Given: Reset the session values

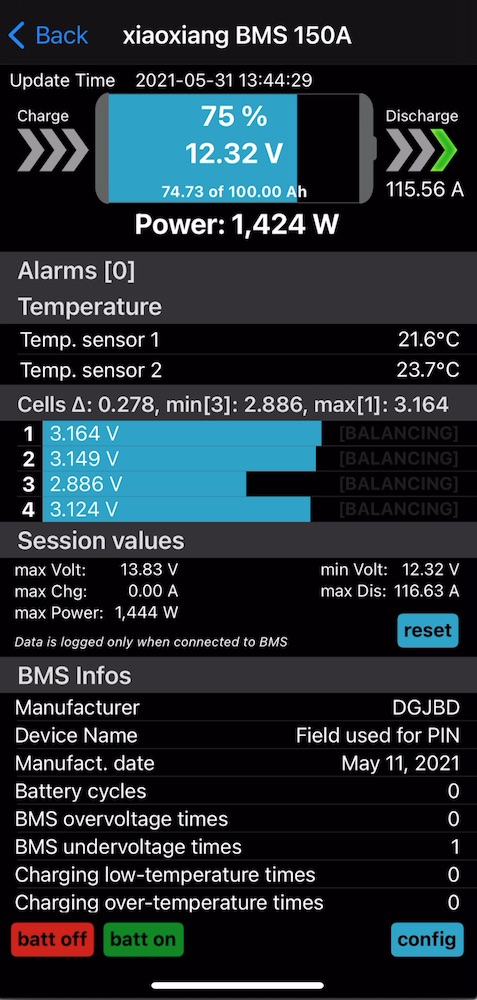Looking at the screenshot, I should [x=427, y=630].
